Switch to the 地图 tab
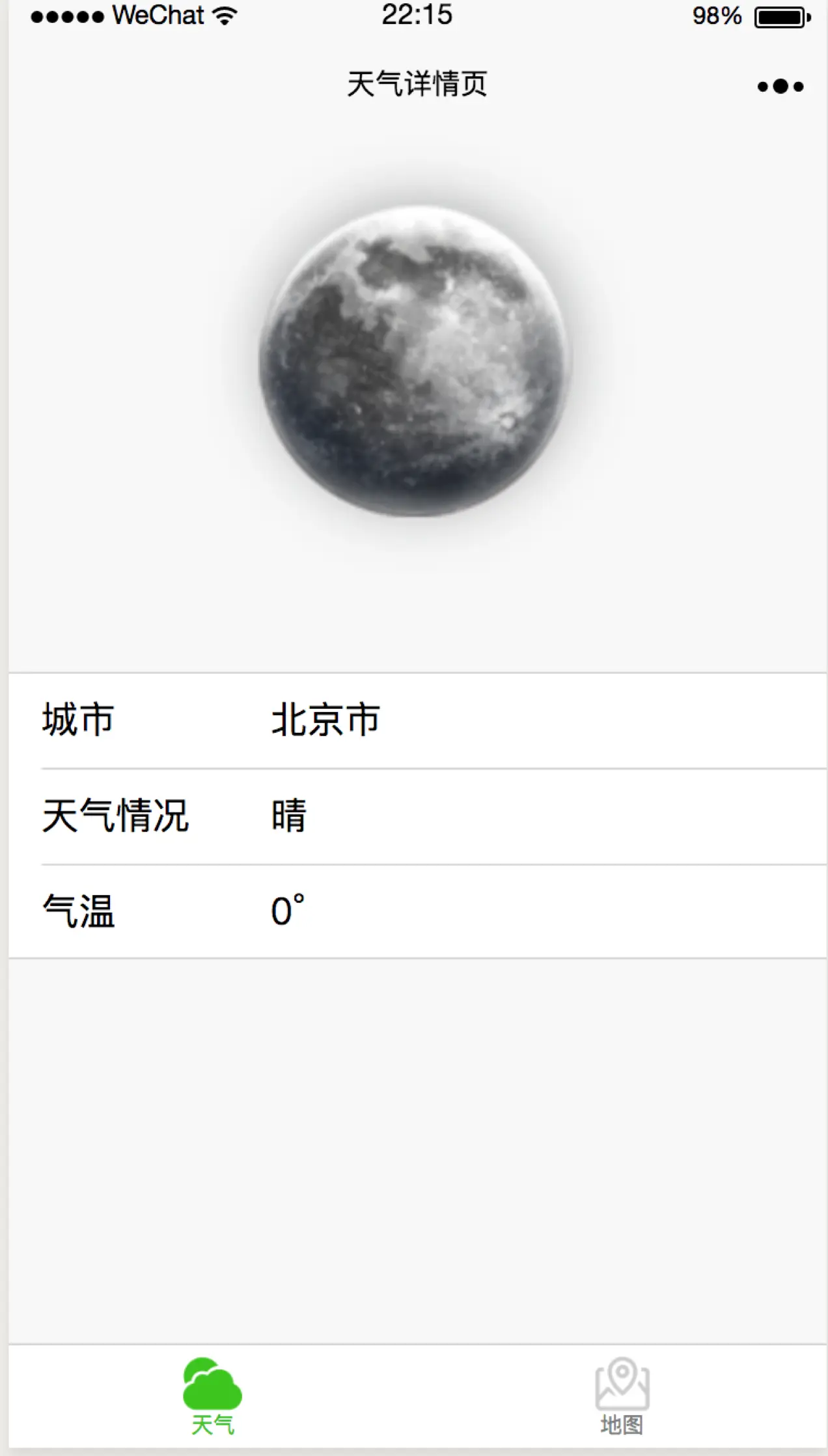 (622, 1395)
